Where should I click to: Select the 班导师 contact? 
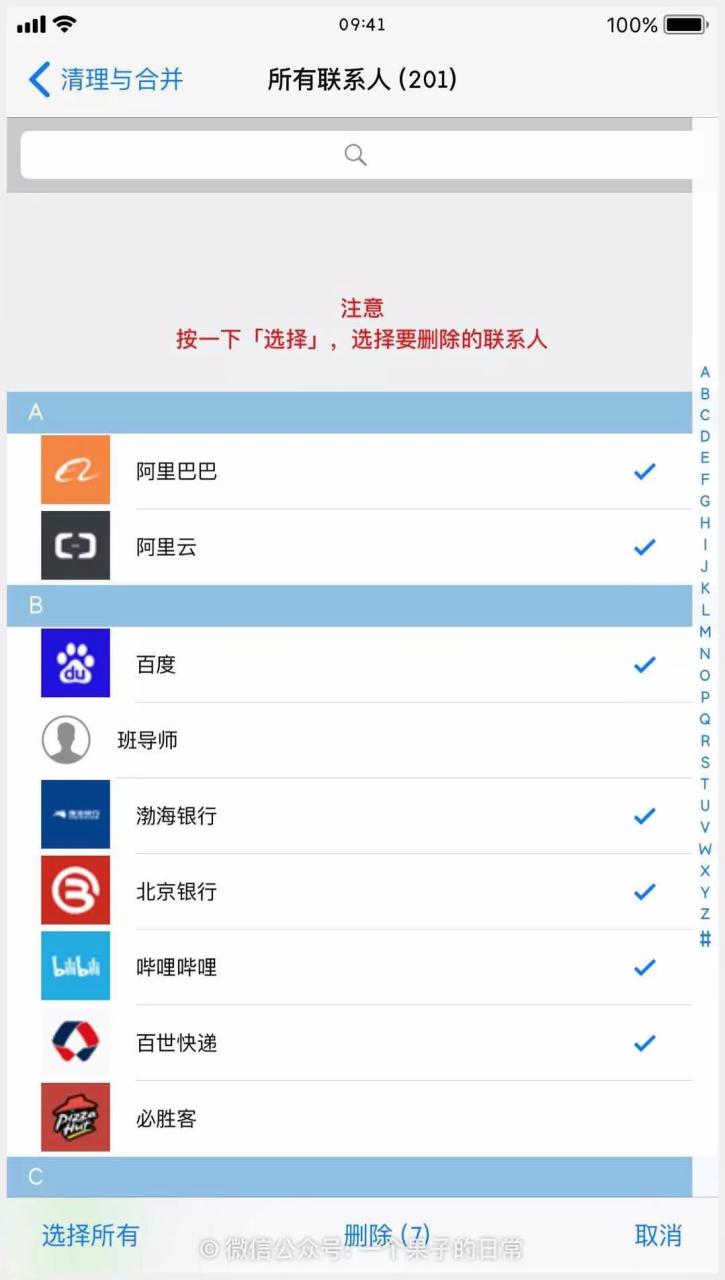[x=348, y=741]
